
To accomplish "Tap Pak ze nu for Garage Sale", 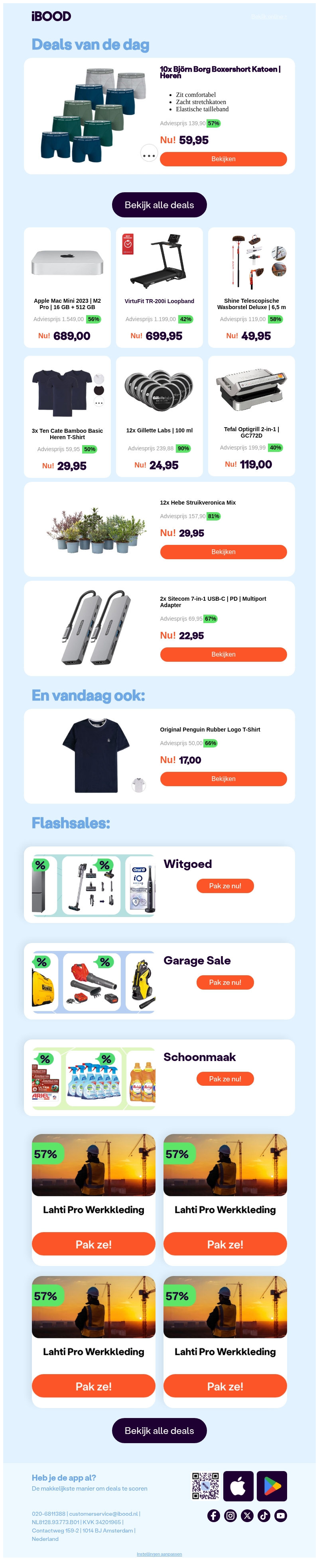I will pos(224,982).
